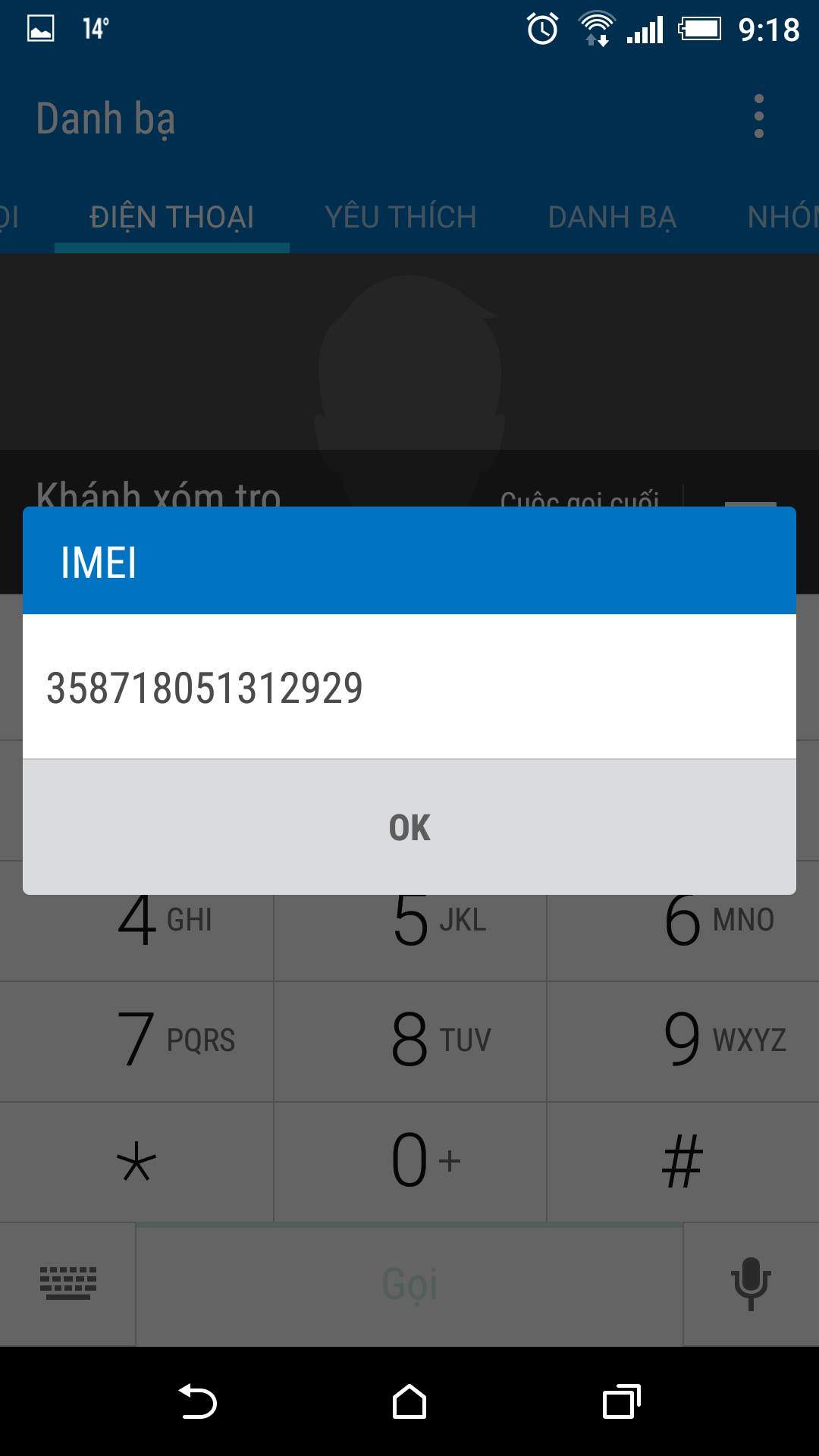
Task: Select the ĐIỆN THOẠI tab
Action: (x=172, y=217)
